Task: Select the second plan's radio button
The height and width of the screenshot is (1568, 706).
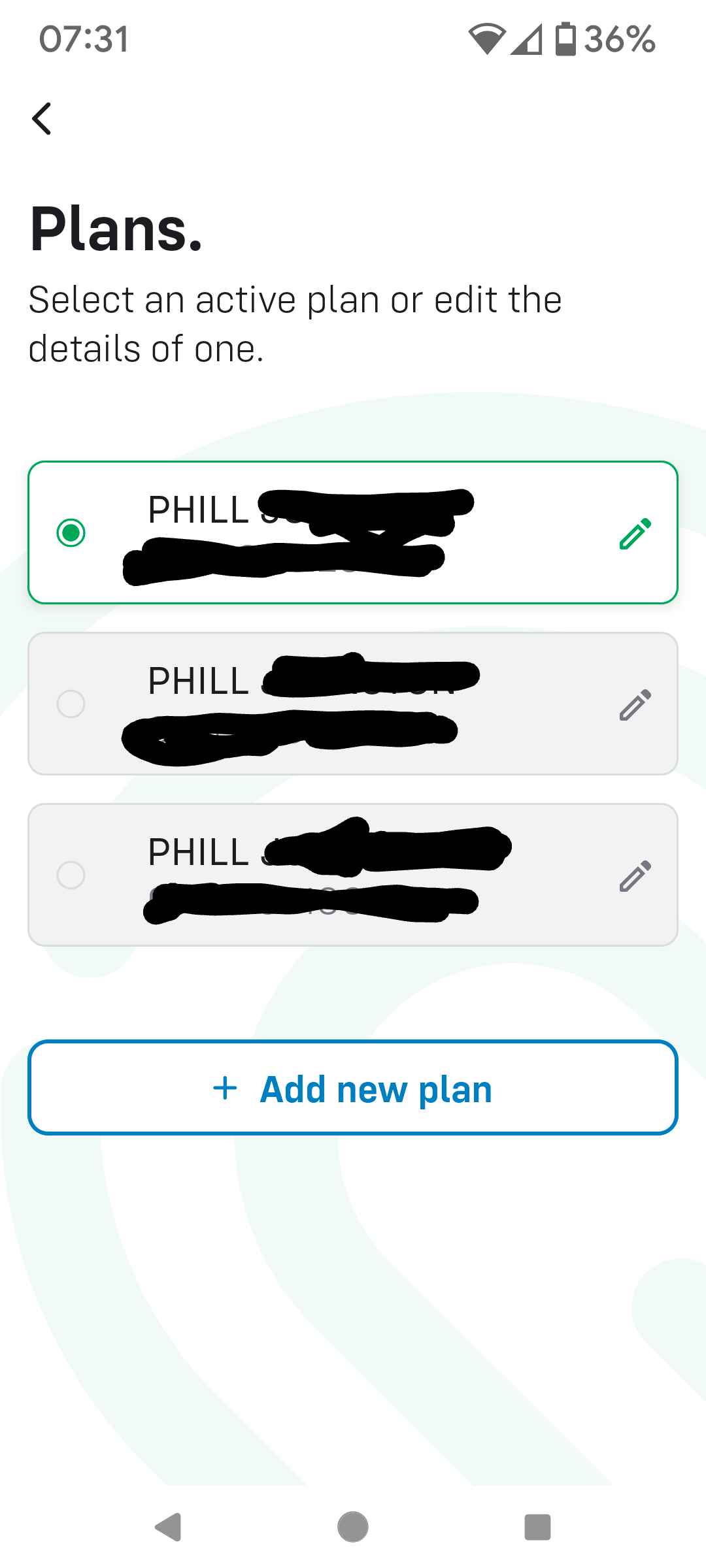Action: click(x=71, y=704)
